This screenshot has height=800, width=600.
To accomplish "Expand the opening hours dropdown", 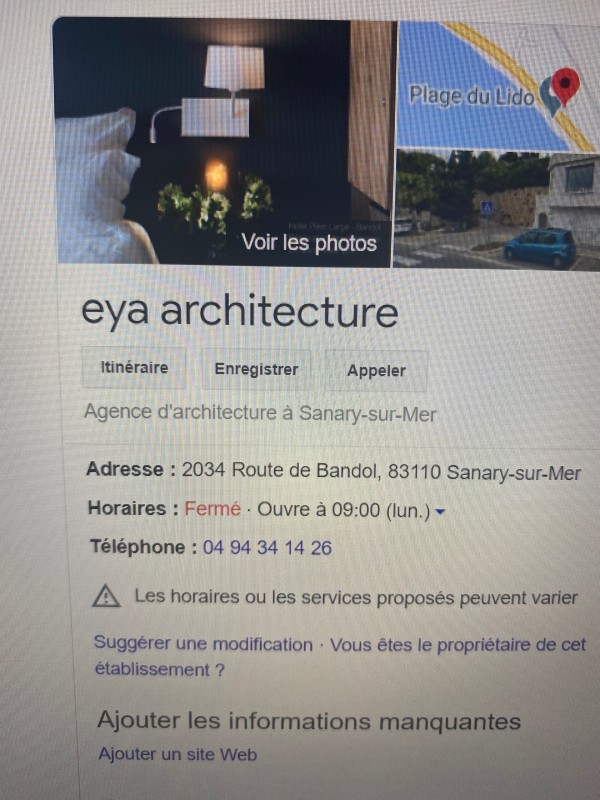I will point(441,512).
